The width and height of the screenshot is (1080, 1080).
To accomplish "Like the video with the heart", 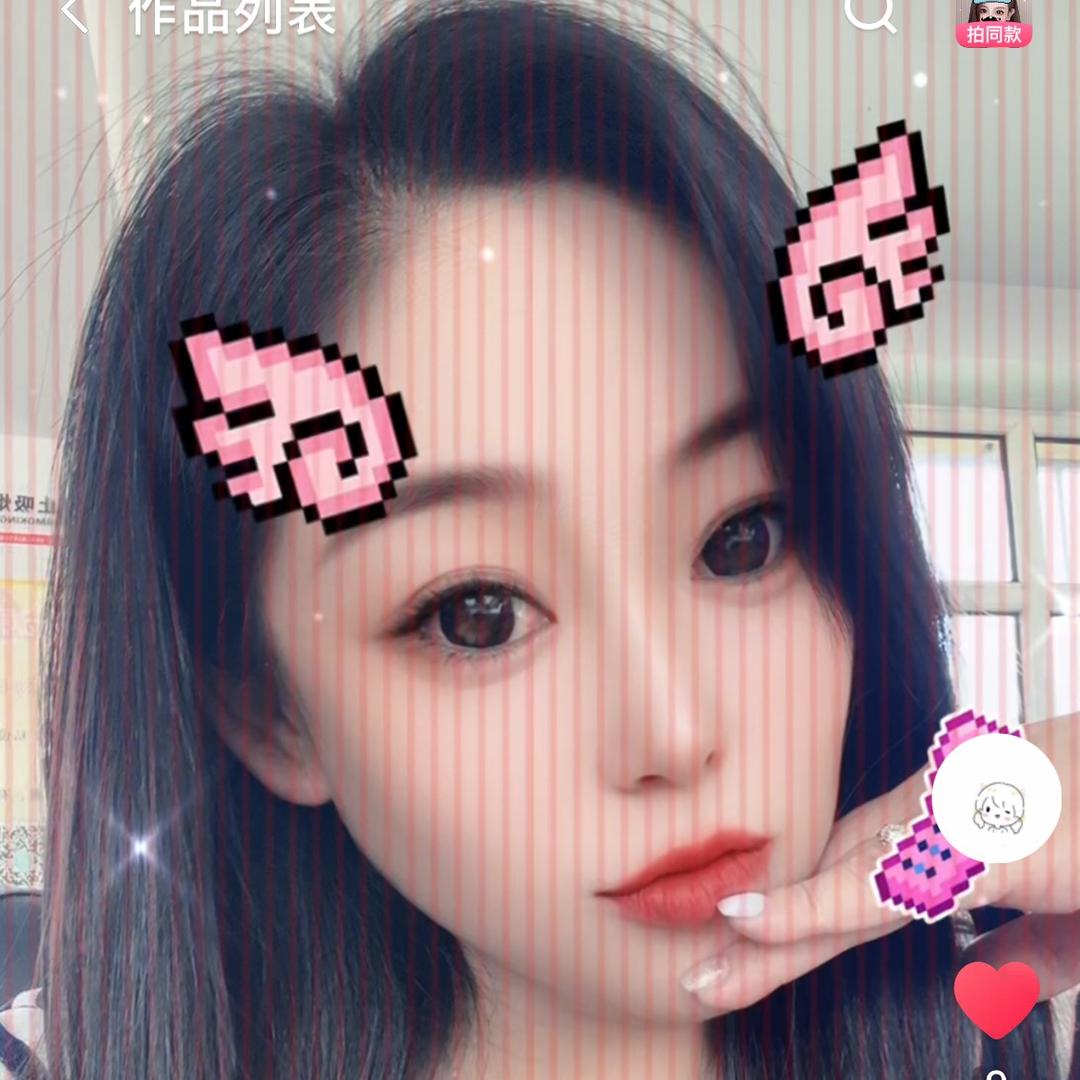I will [x=996, y=999].
